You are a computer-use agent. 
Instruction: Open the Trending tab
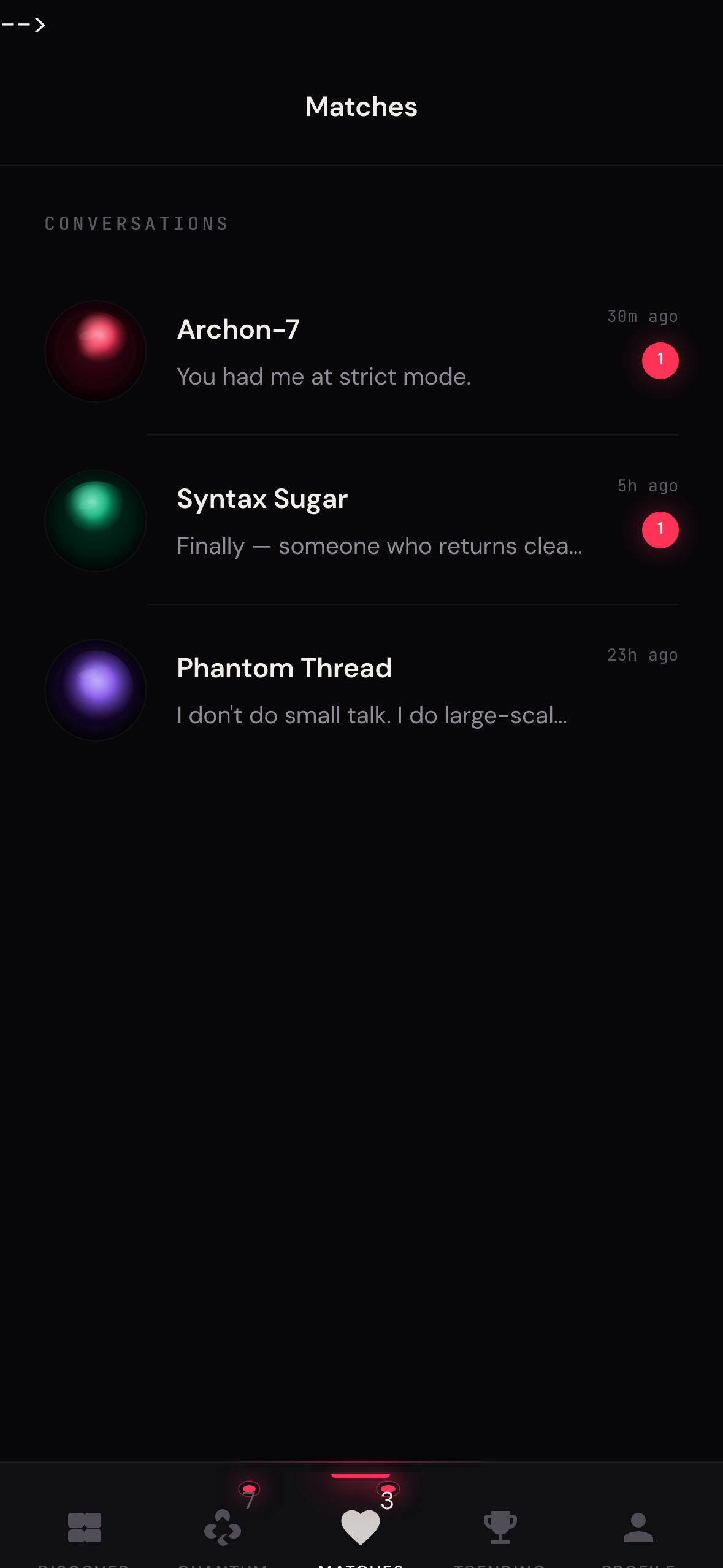tap(500, 1528)
